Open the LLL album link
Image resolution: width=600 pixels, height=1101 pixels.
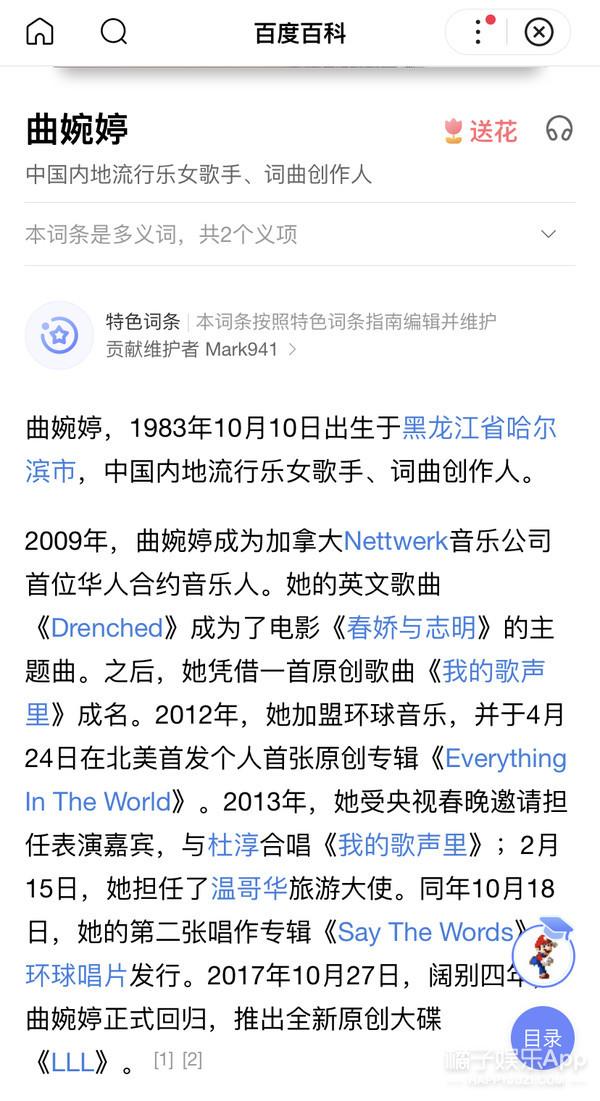72,1063
